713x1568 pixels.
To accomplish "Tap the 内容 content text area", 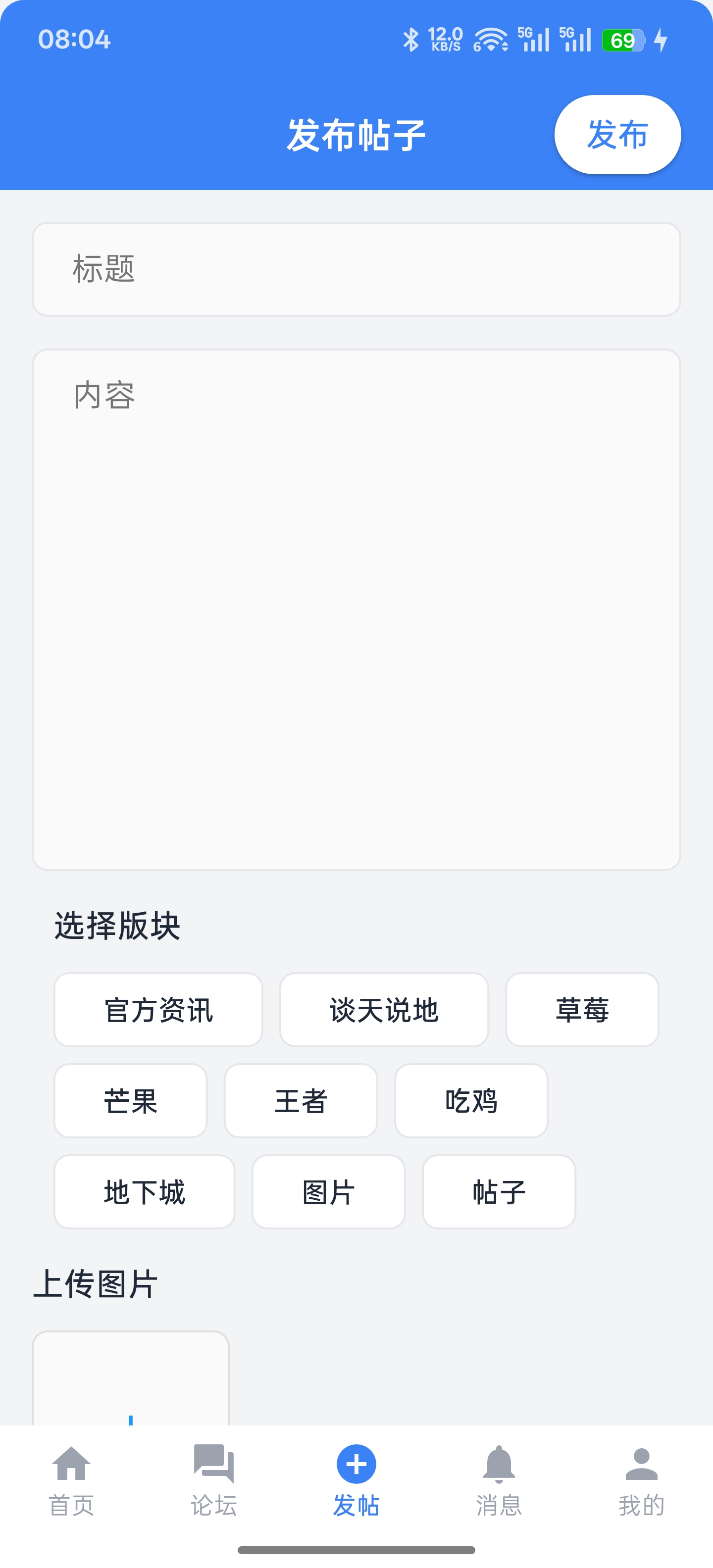I will [x=356, y=609].
